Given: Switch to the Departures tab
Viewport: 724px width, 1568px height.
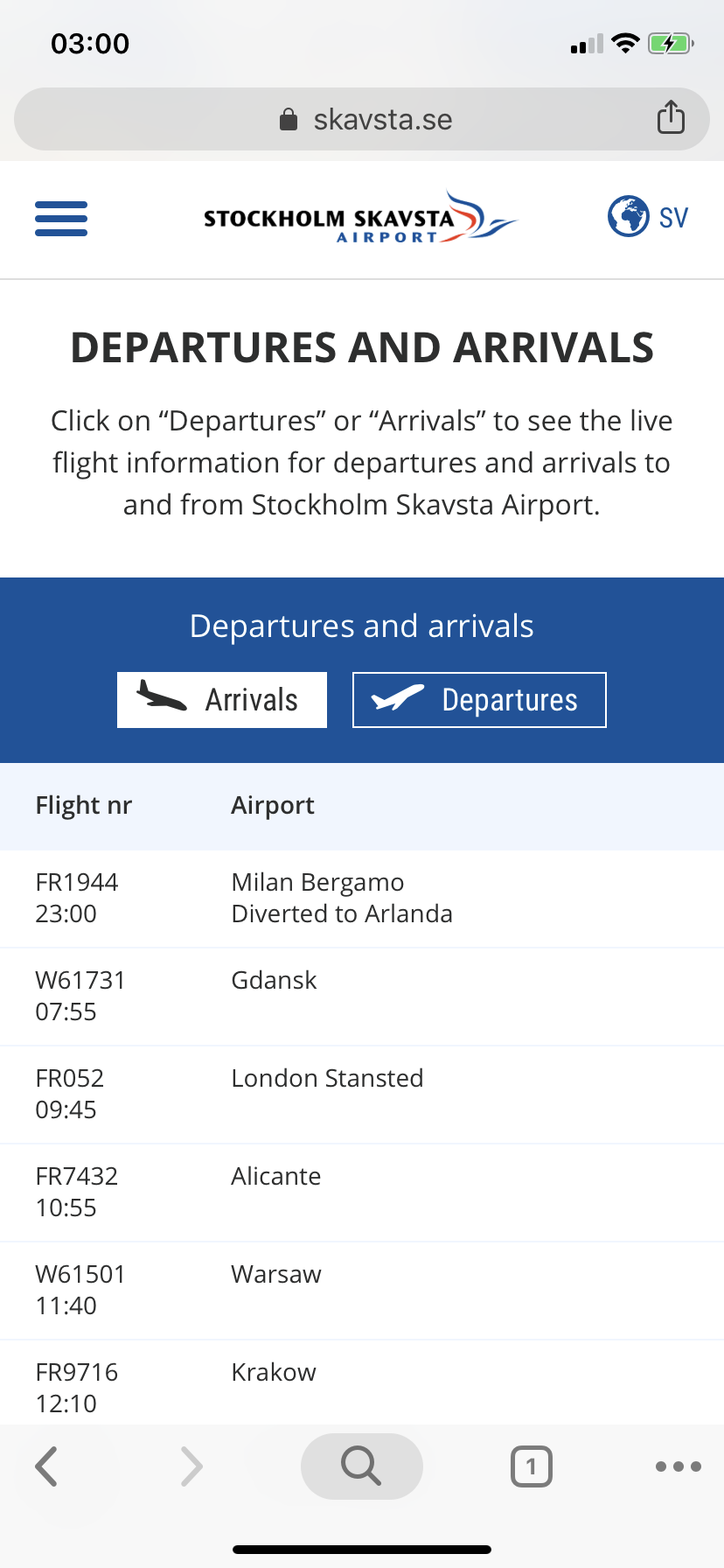Looking at the screenshot, I should [x=479, y=700].
